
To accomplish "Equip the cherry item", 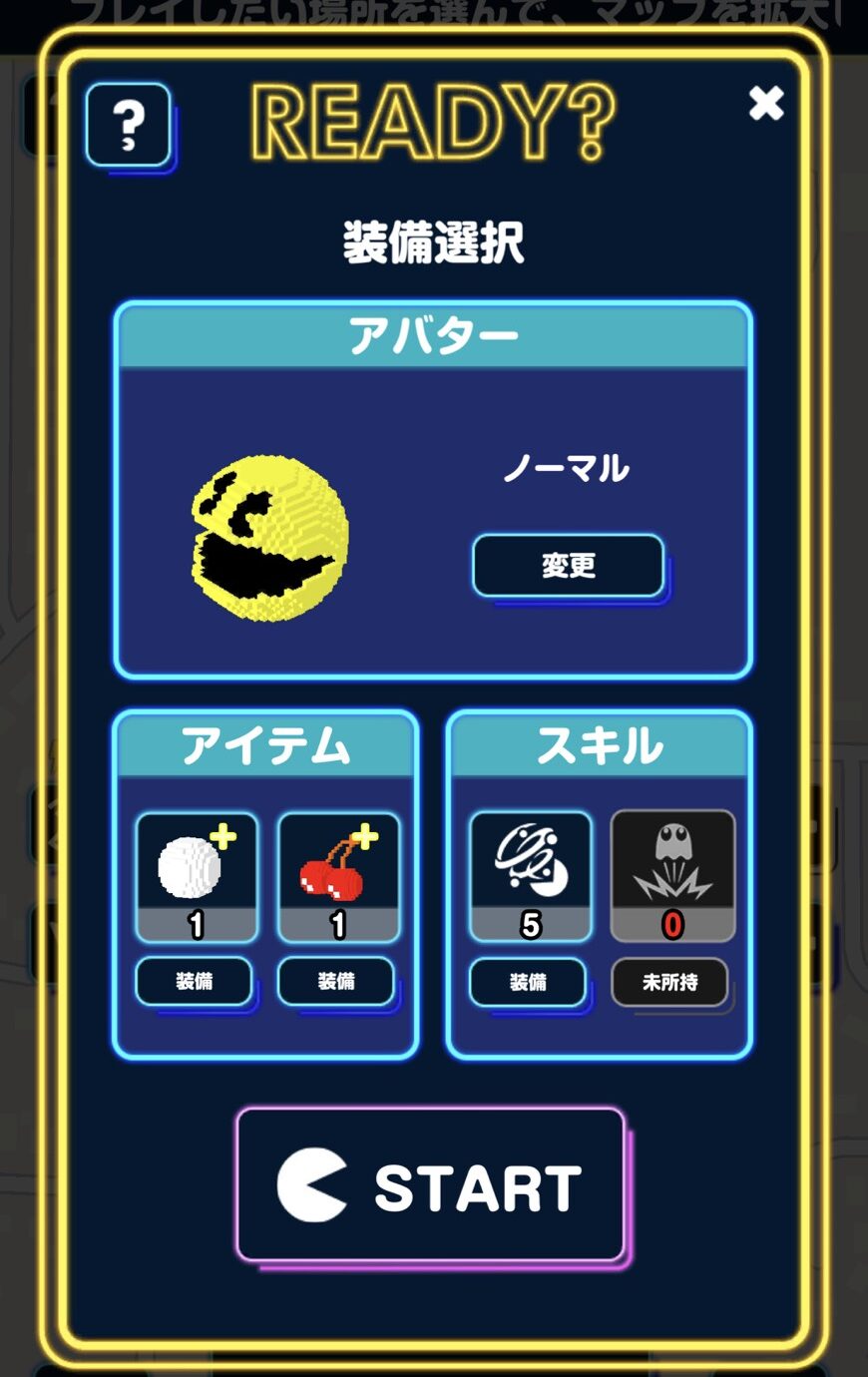I will (336, 982).
